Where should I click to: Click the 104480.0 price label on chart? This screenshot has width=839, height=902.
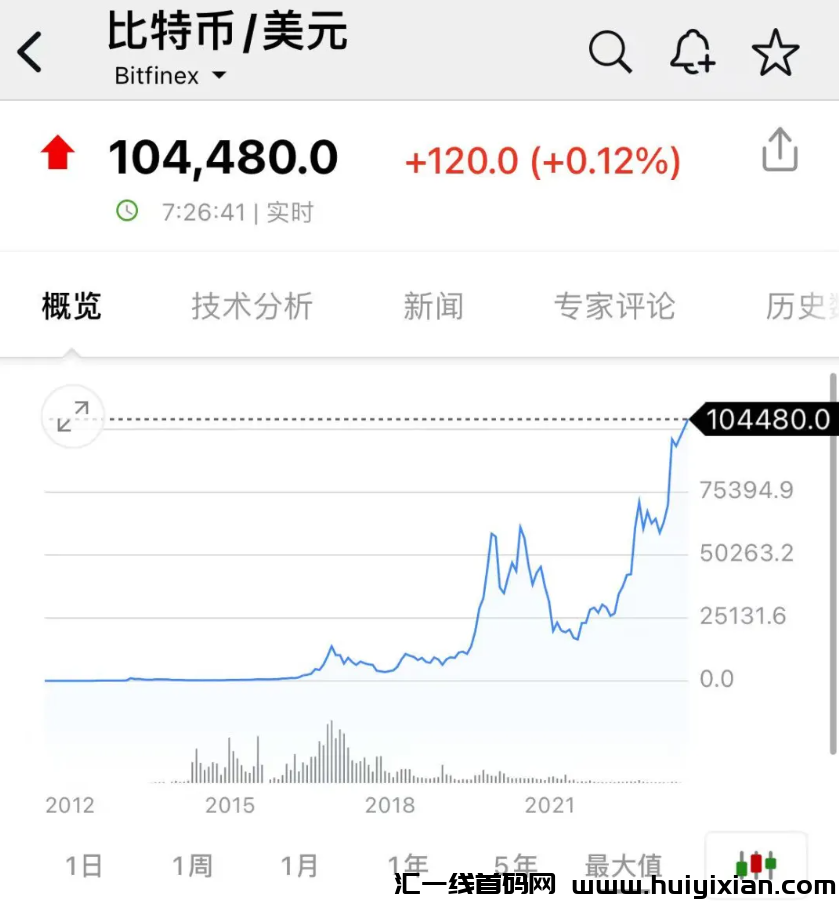point(768,418)
